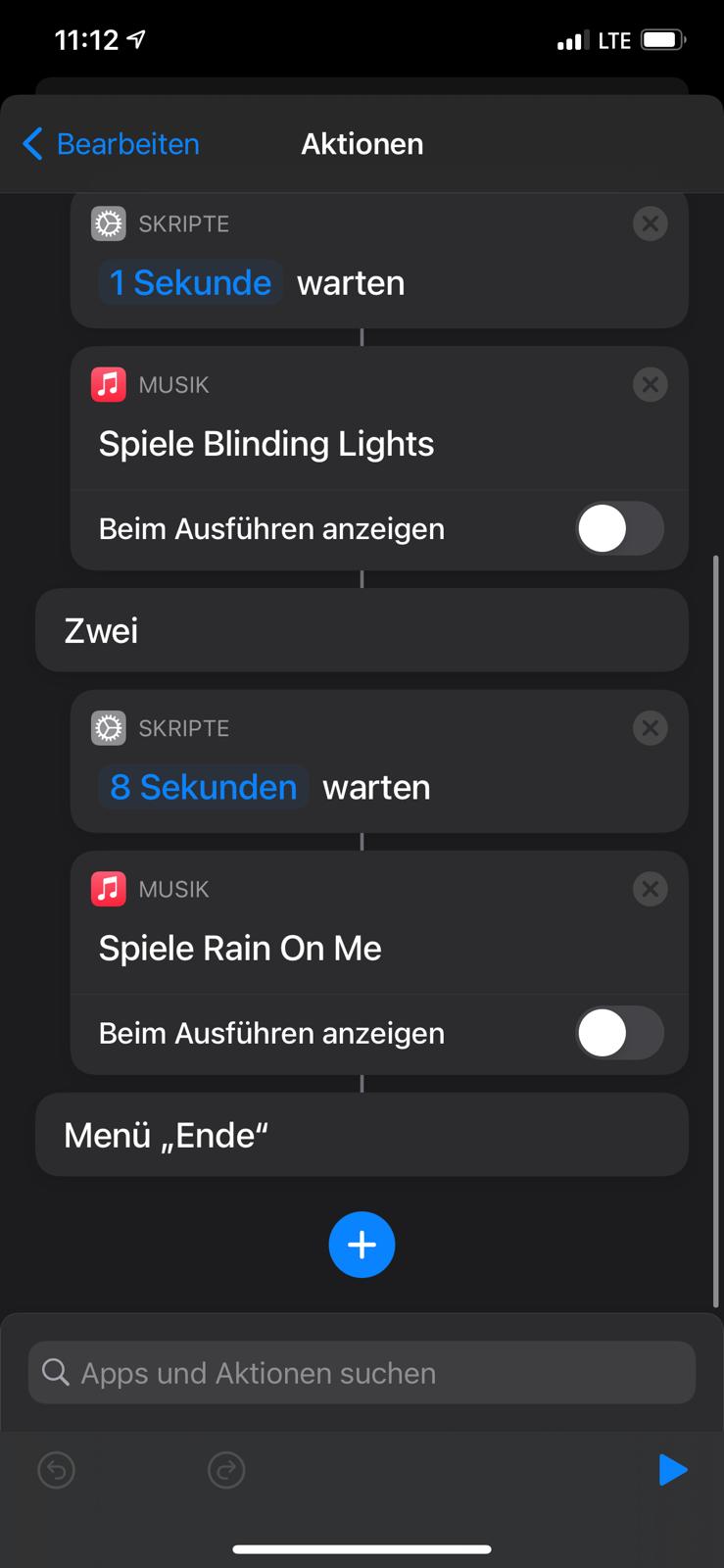Delete the Spiele Blinding Lights action
Screen dimensions: 724x1568
(x=650, y=385)
